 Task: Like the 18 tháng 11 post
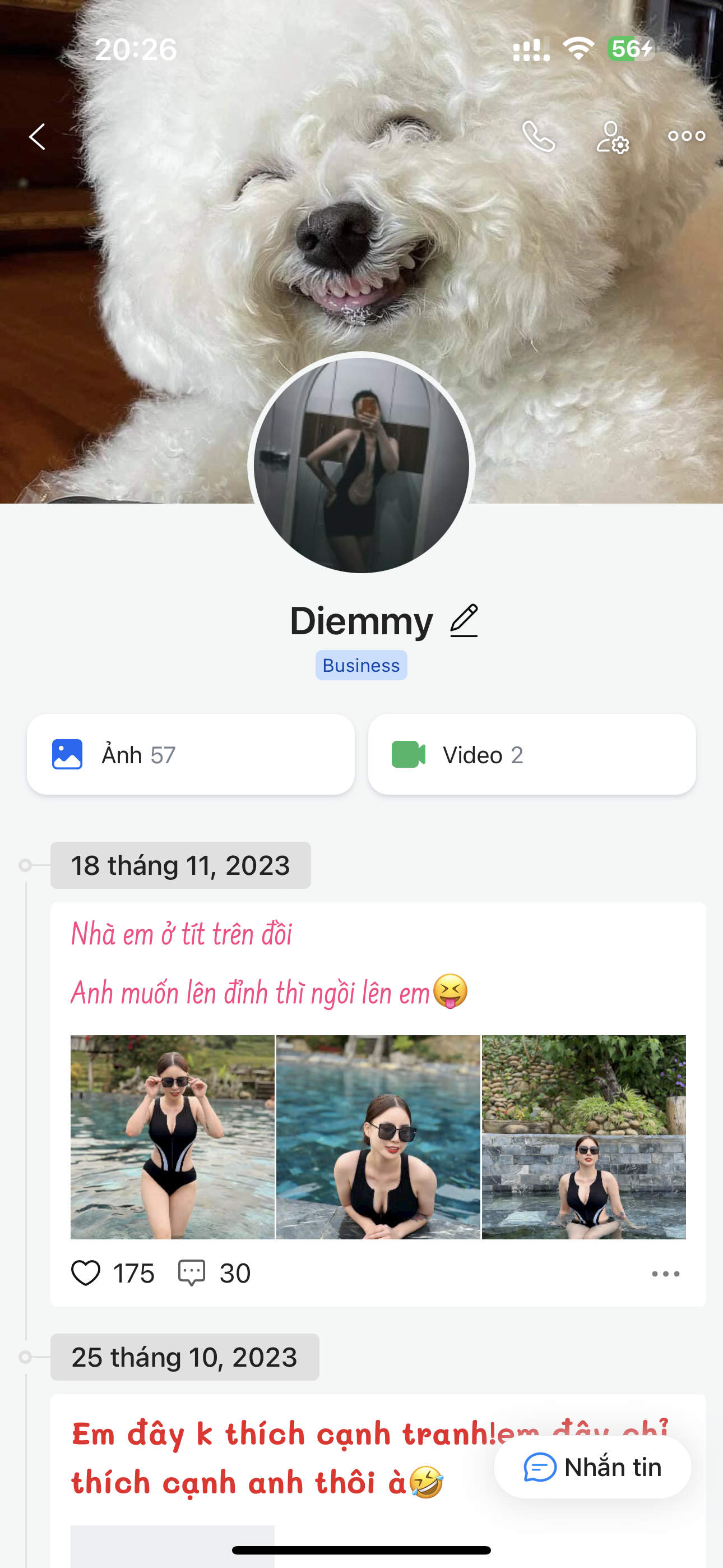[86, 1274]
